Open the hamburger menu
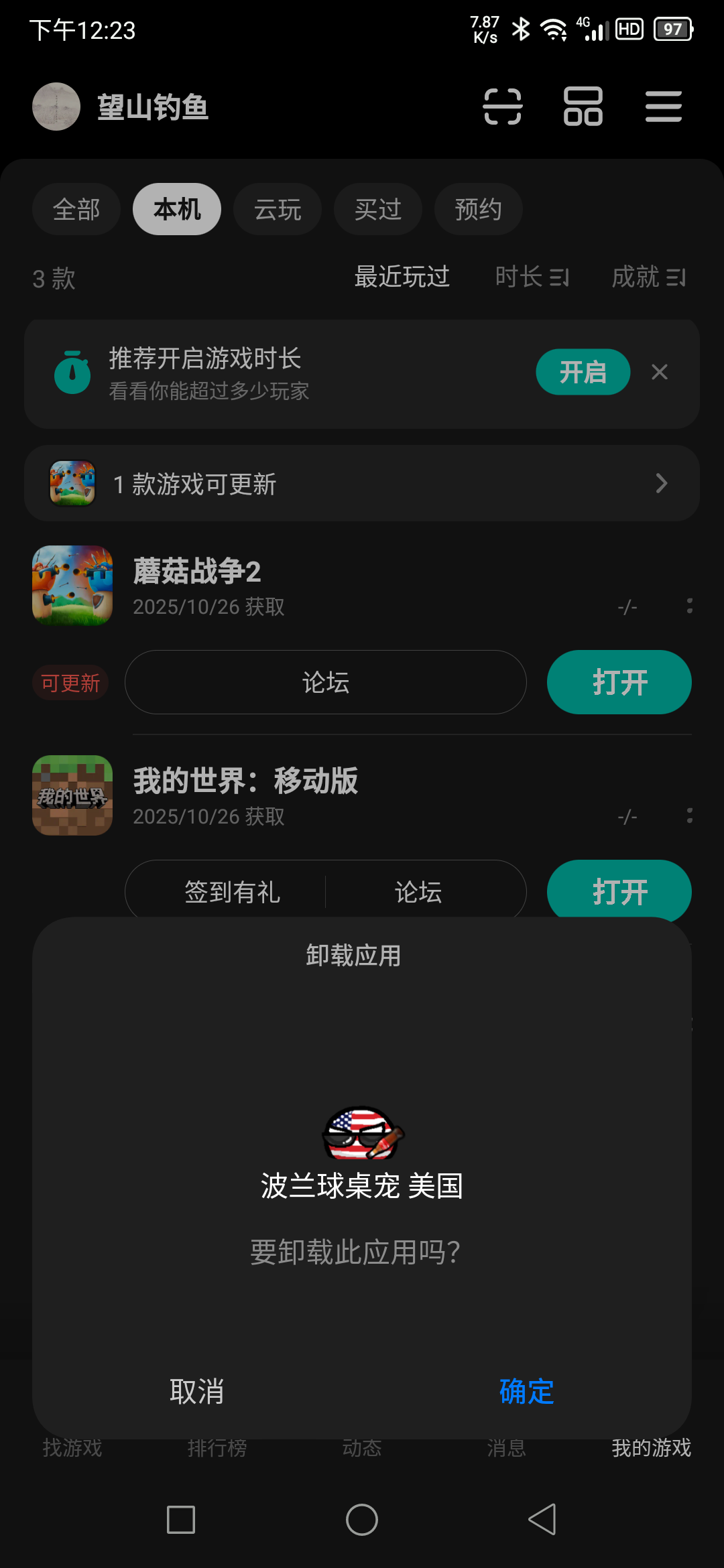 [663, 107]
